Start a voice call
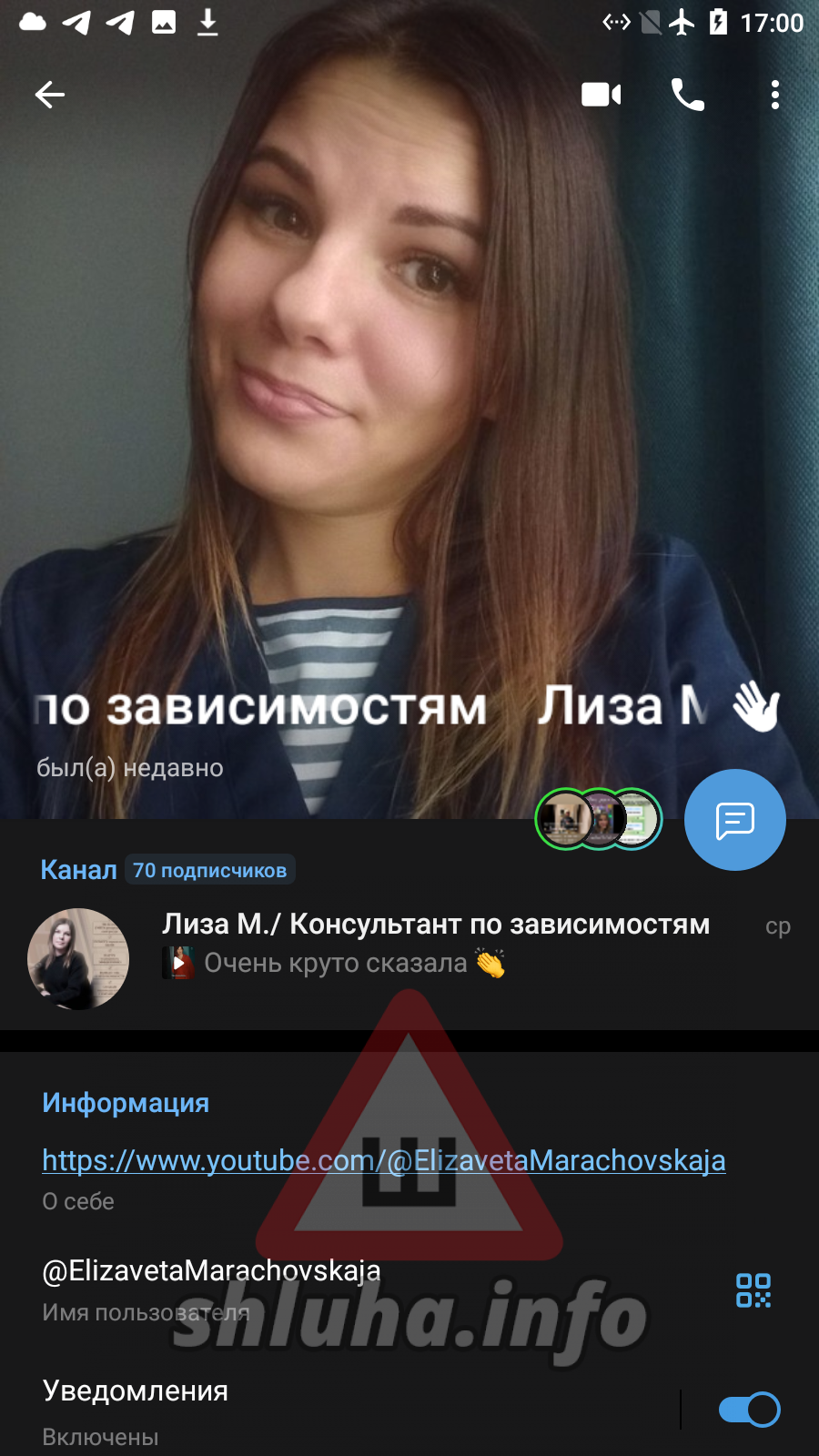Screen dimensions: 819x1456 click(x=687, y=95)
